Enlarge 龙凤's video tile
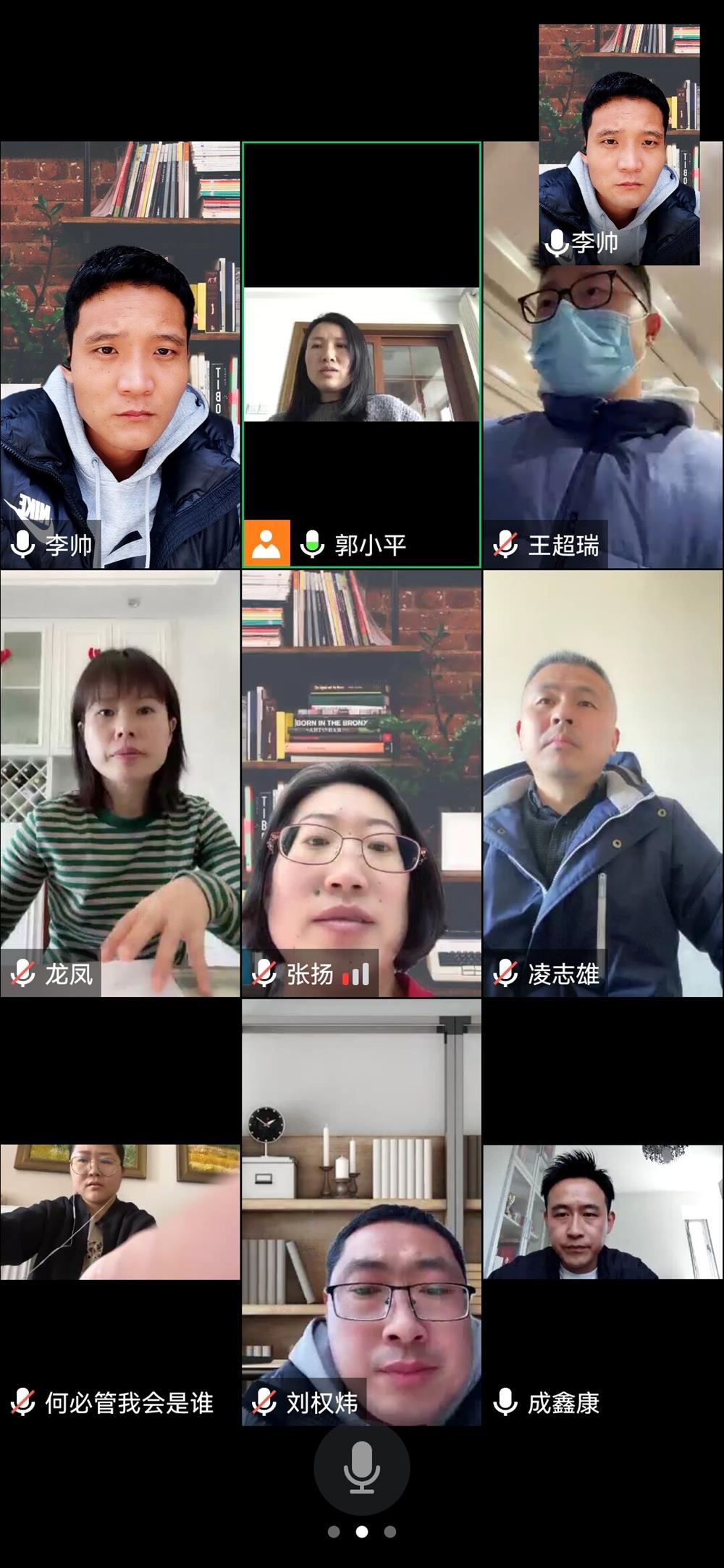The image size is (724, 1568). [x=119, y=784]
